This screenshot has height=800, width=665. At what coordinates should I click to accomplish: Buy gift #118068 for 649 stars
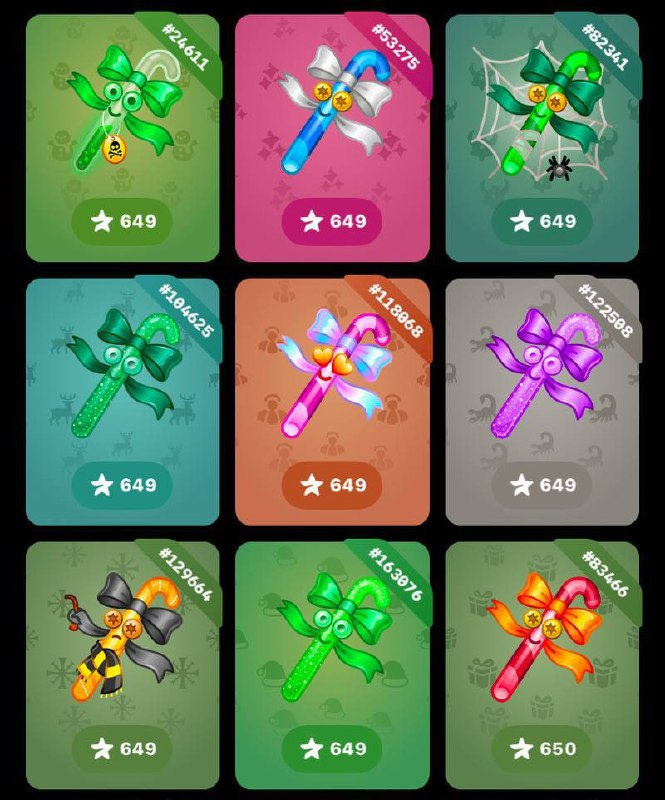click(x=332, y=485)
